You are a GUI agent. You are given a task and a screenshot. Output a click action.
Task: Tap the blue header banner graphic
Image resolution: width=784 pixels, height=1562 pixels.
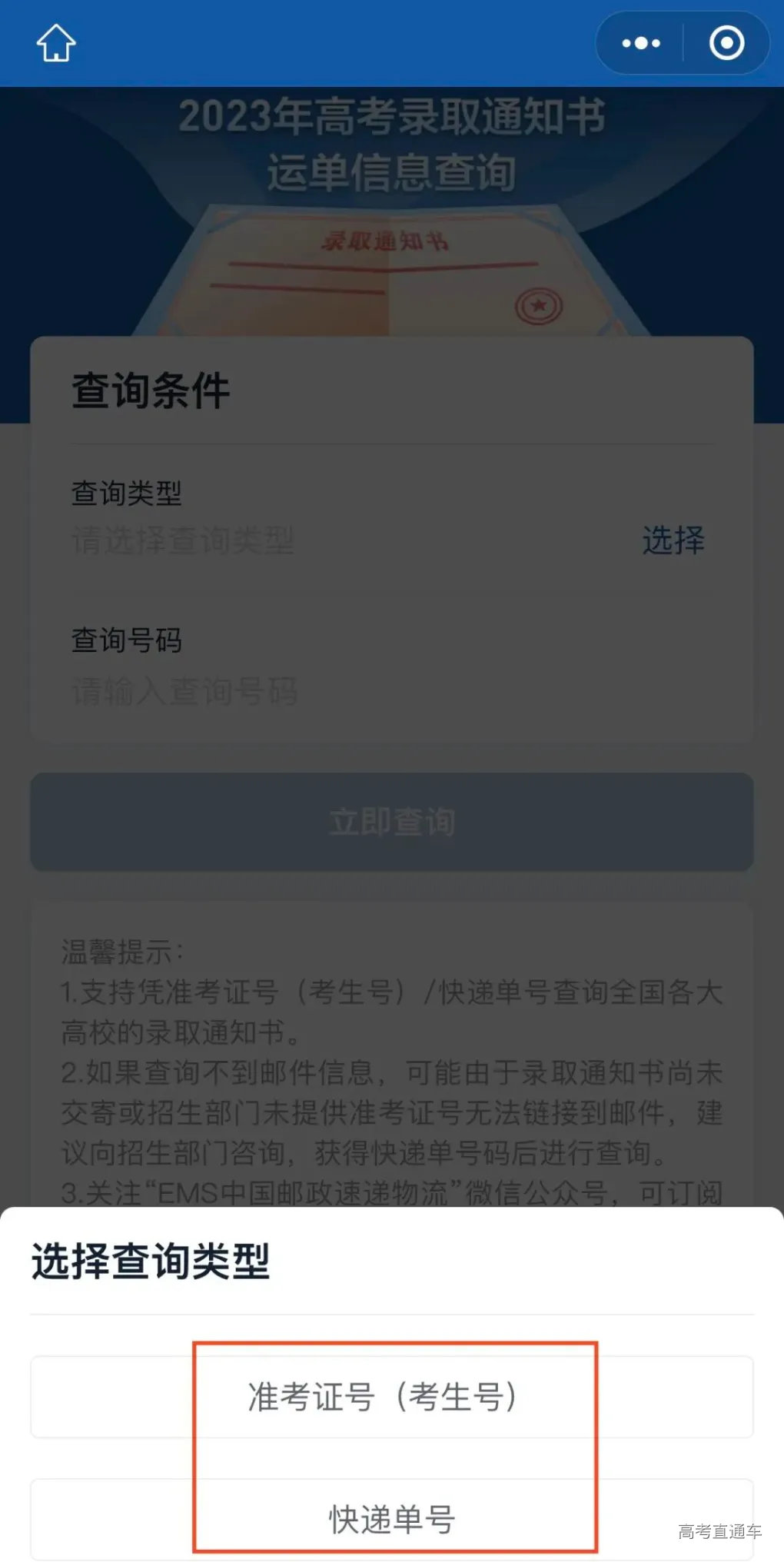click(x=392, y=146)
